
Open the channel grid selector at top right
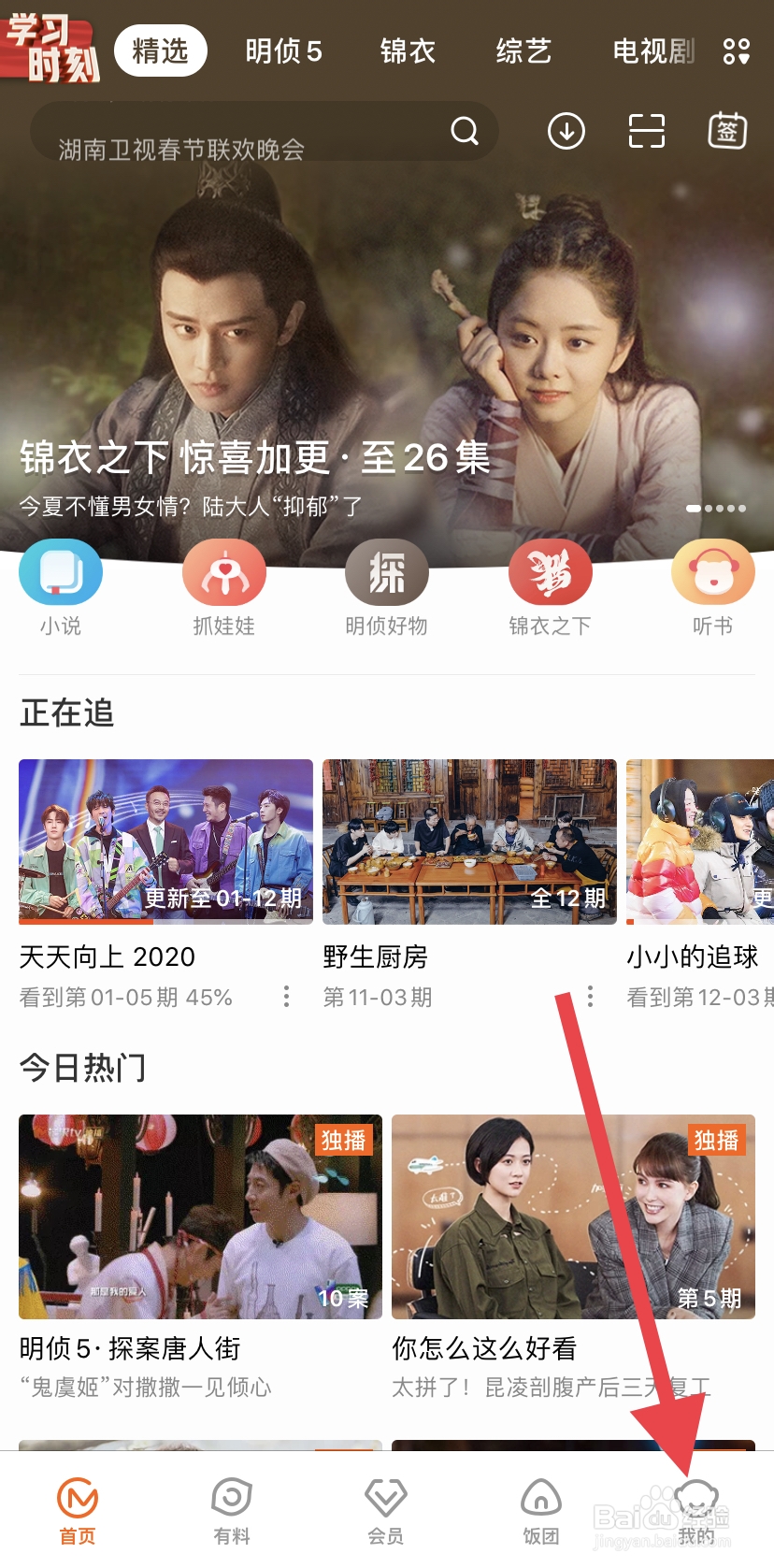click(738, 50)
